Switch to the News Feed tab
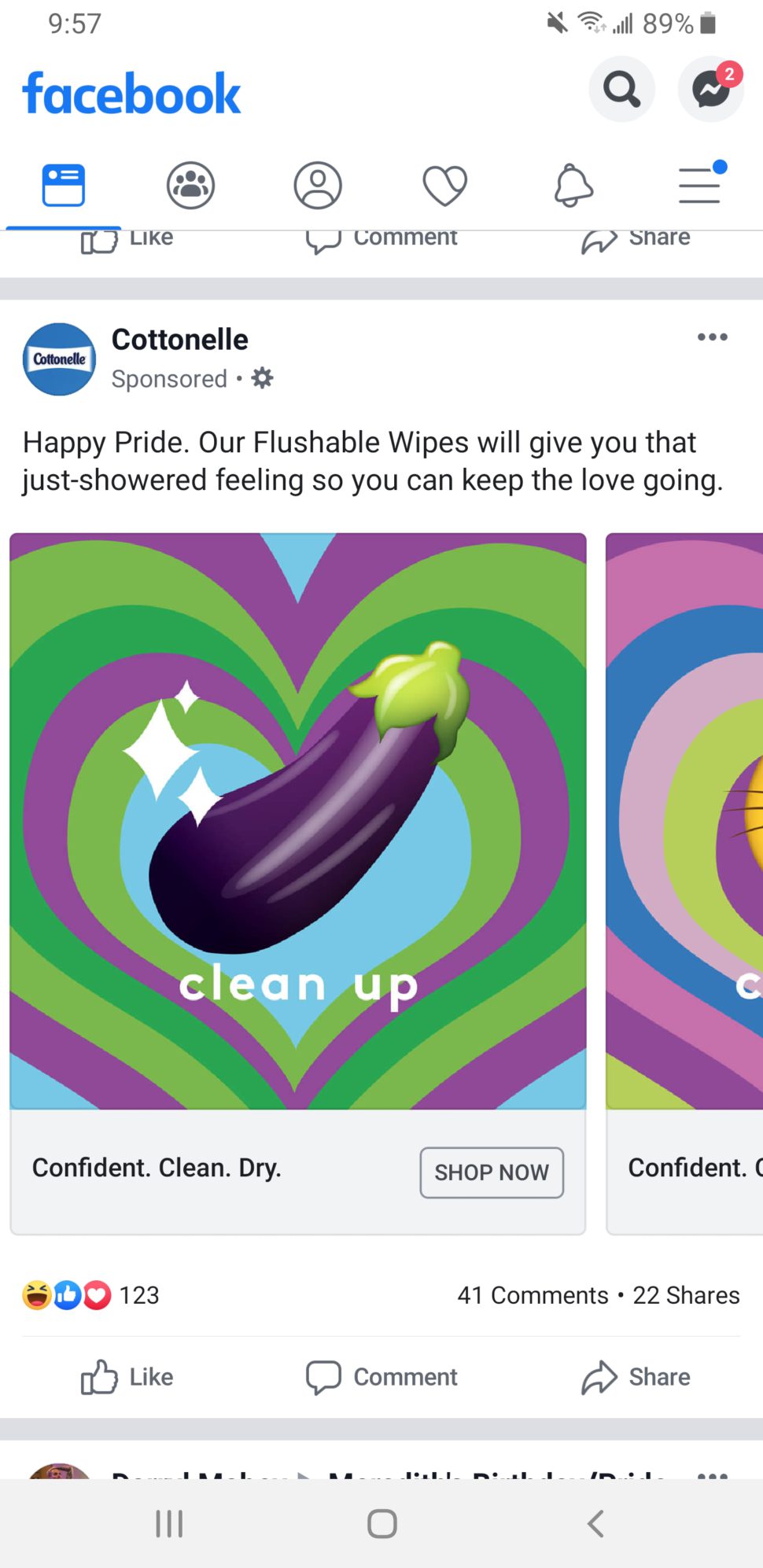The image size is (763, 1568). [64, 186]
